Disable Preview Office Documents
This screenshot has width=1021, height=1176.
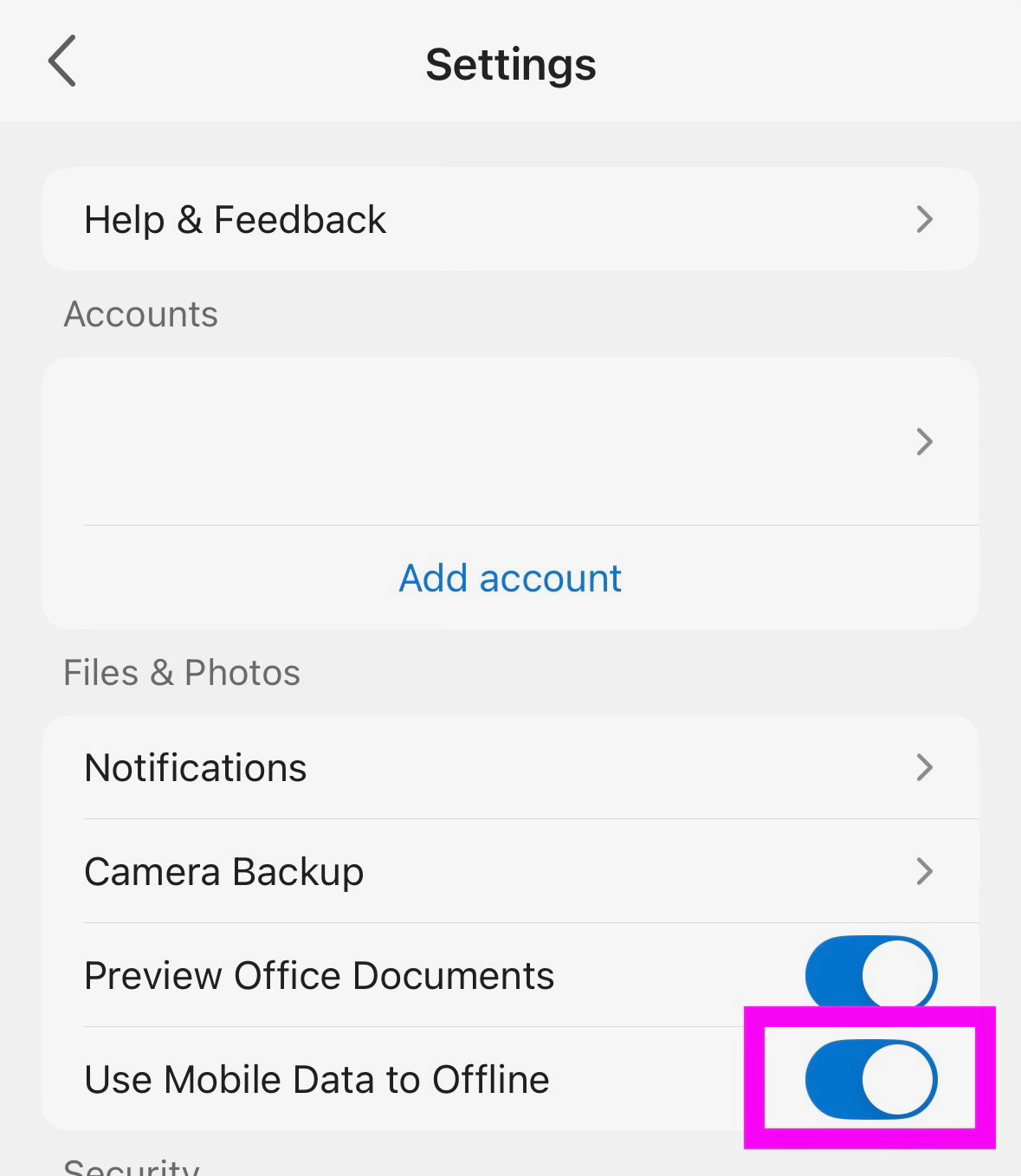coord(870,975)
